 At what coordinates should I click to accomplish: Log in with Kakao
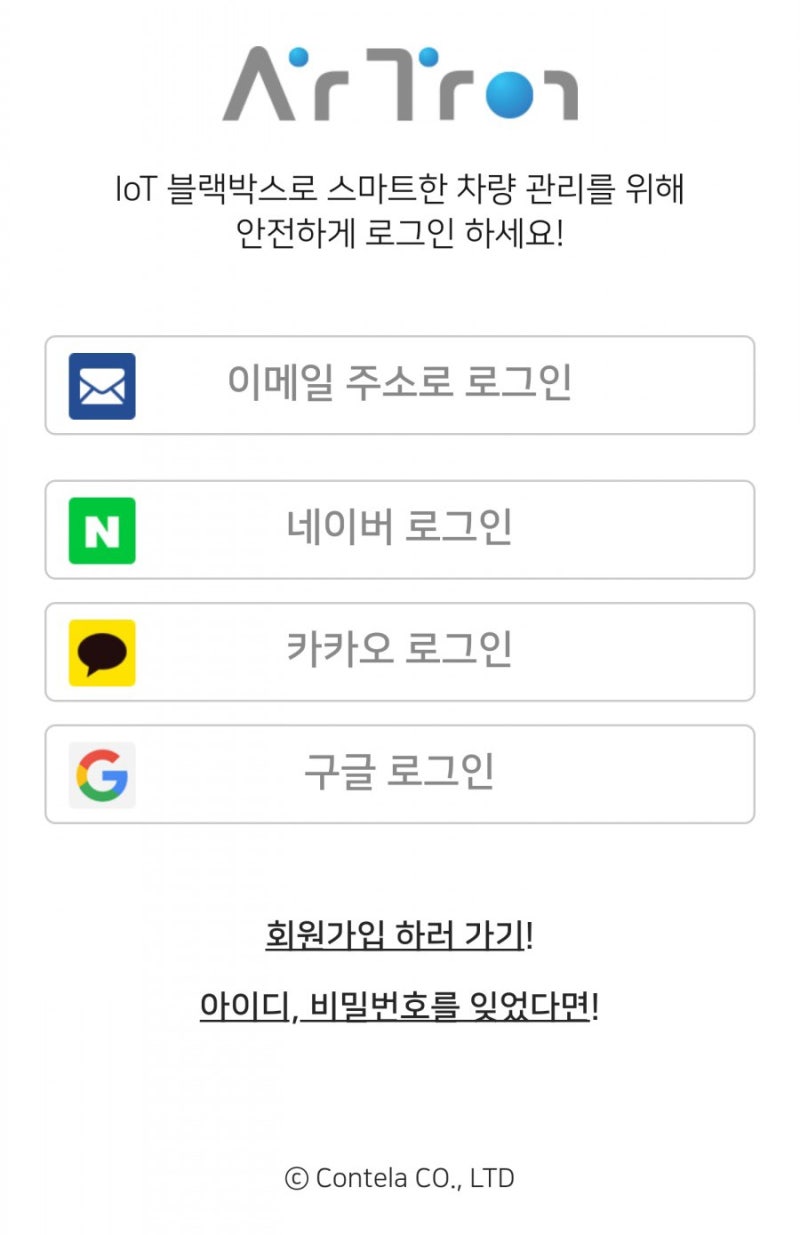(x=400, y=652)
